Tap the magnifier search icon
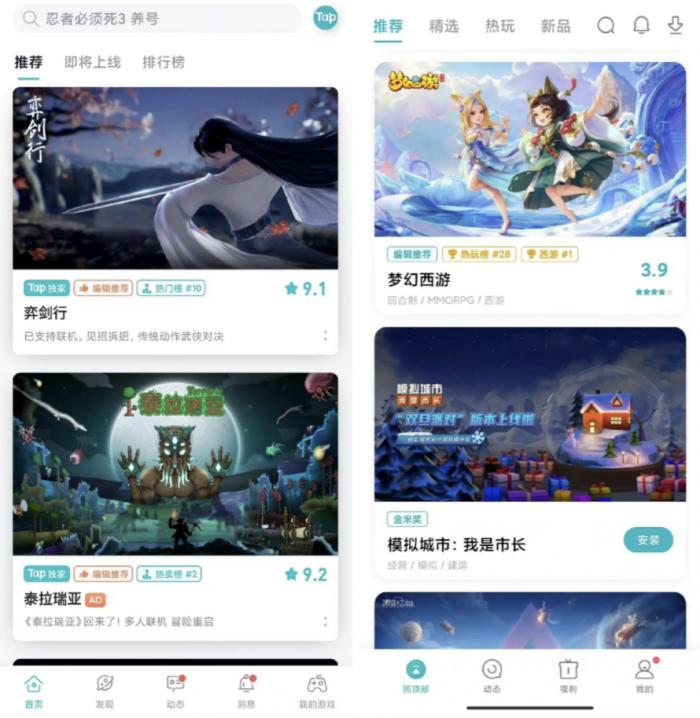This screenshot has height=718, width=700. pos(606,26)
